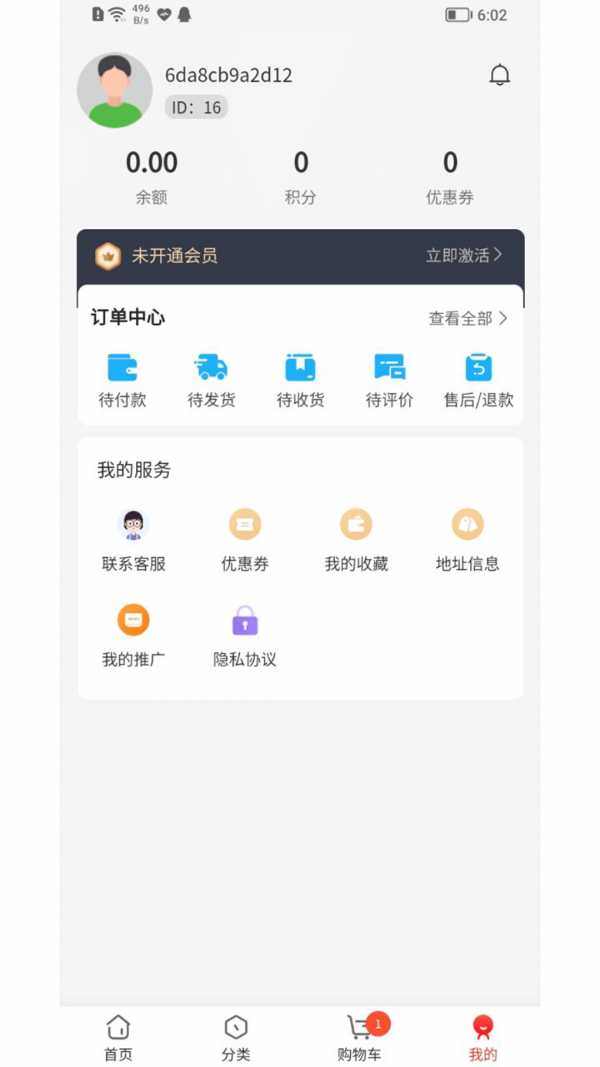Select the 我的 profile tab
Viewport: 600px width, 1067px height.
point(483,1038)
